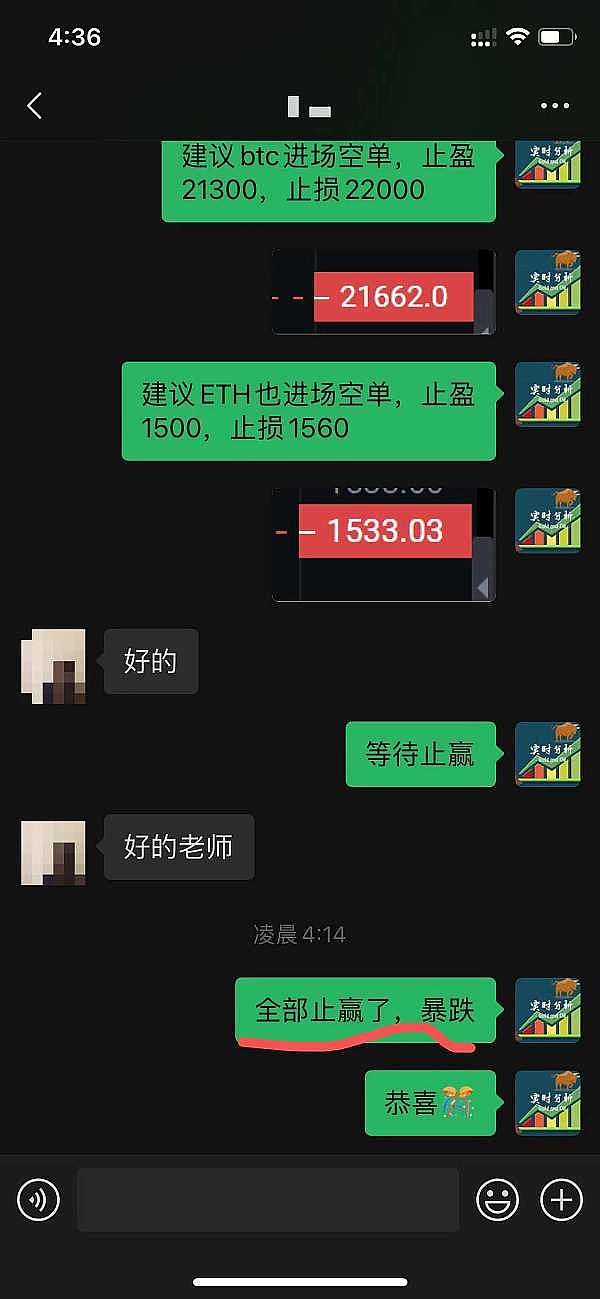Switch to voice message input
Viewport: 600px width, 1299px height.
pyautogui.click(x=39, y=1199)
